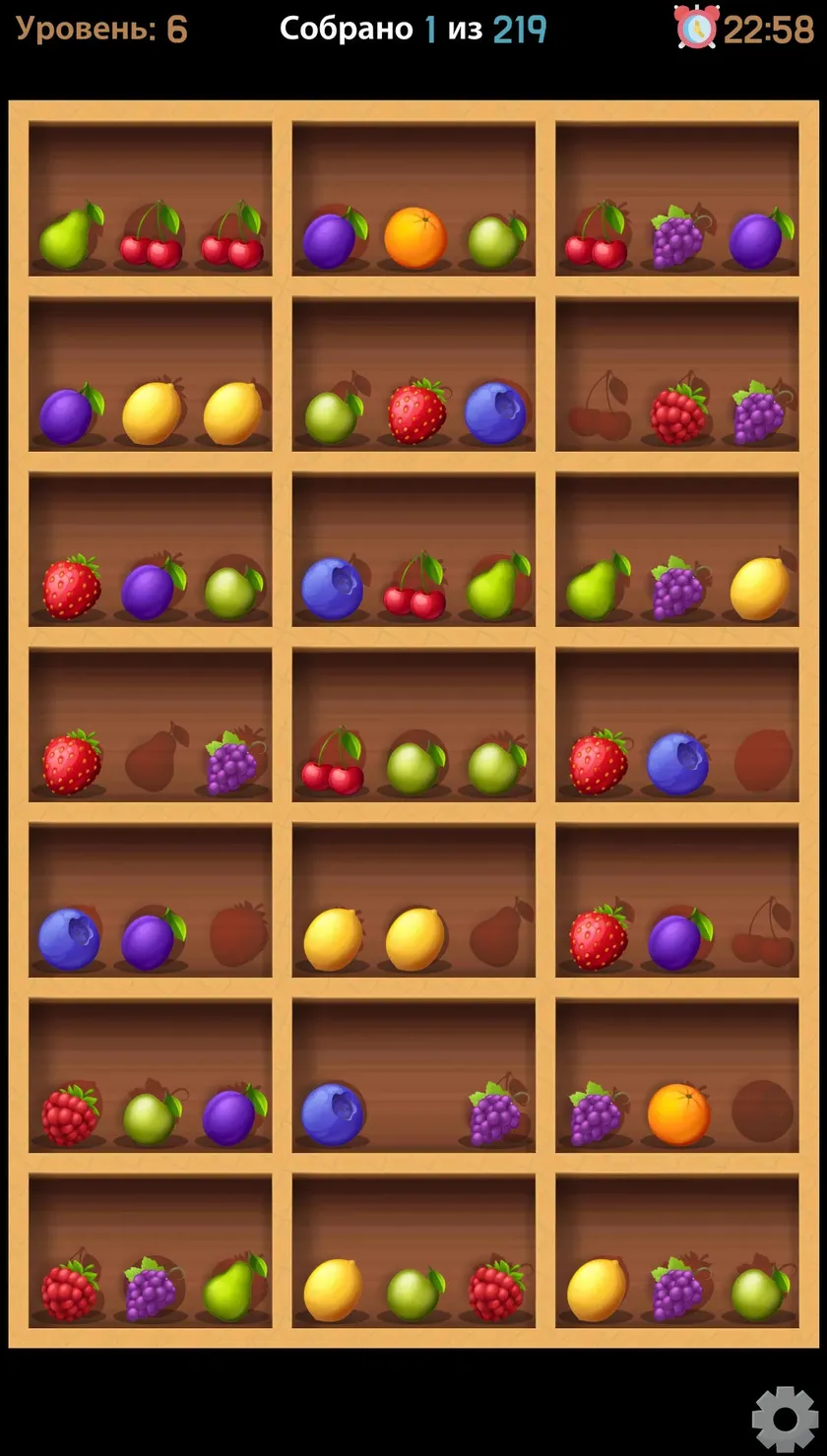Viewport: 827px width, 1456px height.
Task: Tap the raspberry on the lemon and apple shelf
Action: (x=496, y=1291)
